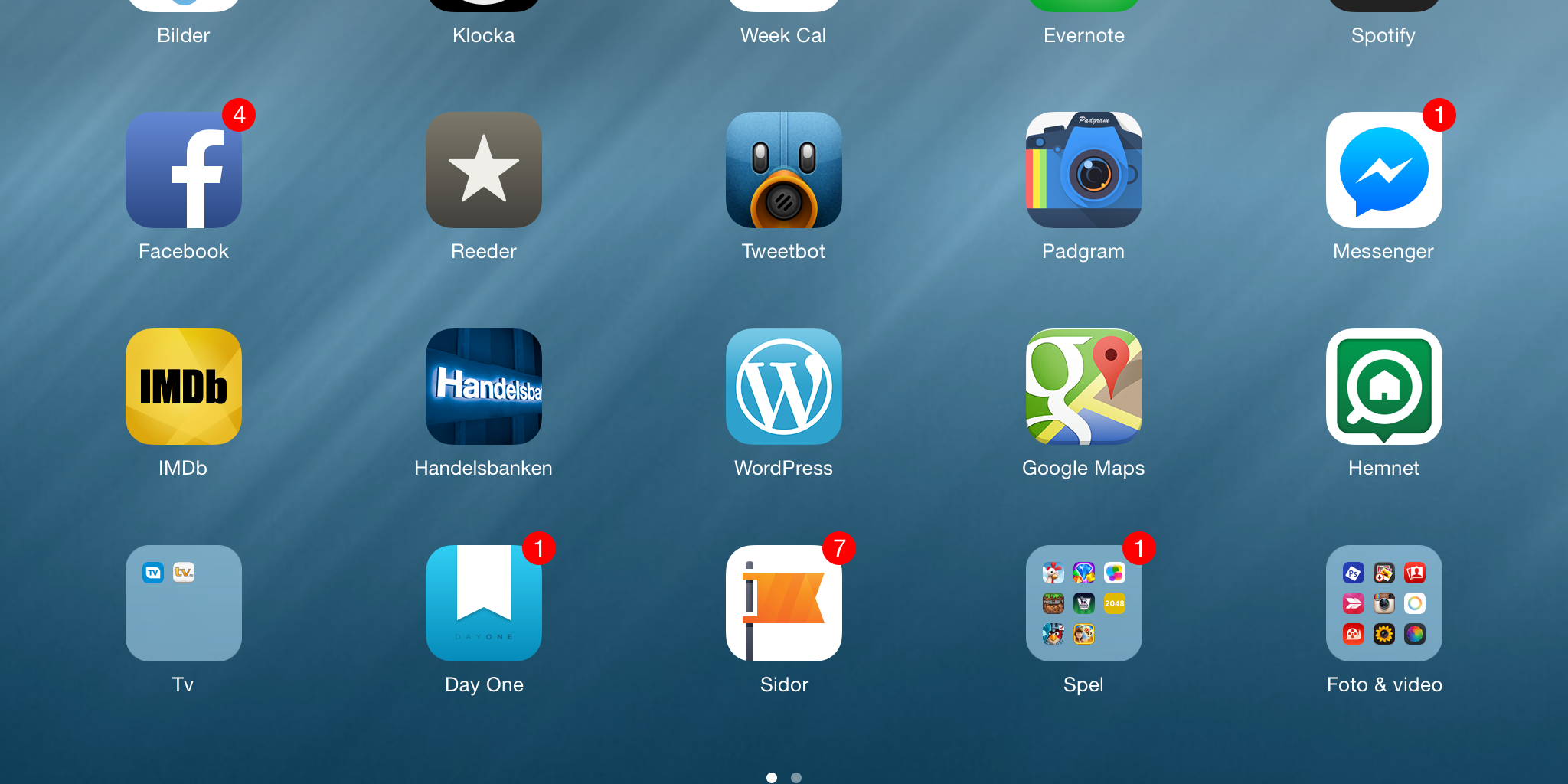Open Messenger
This screenshot has height=784, width=1568.
click(x=1384, y=170)
